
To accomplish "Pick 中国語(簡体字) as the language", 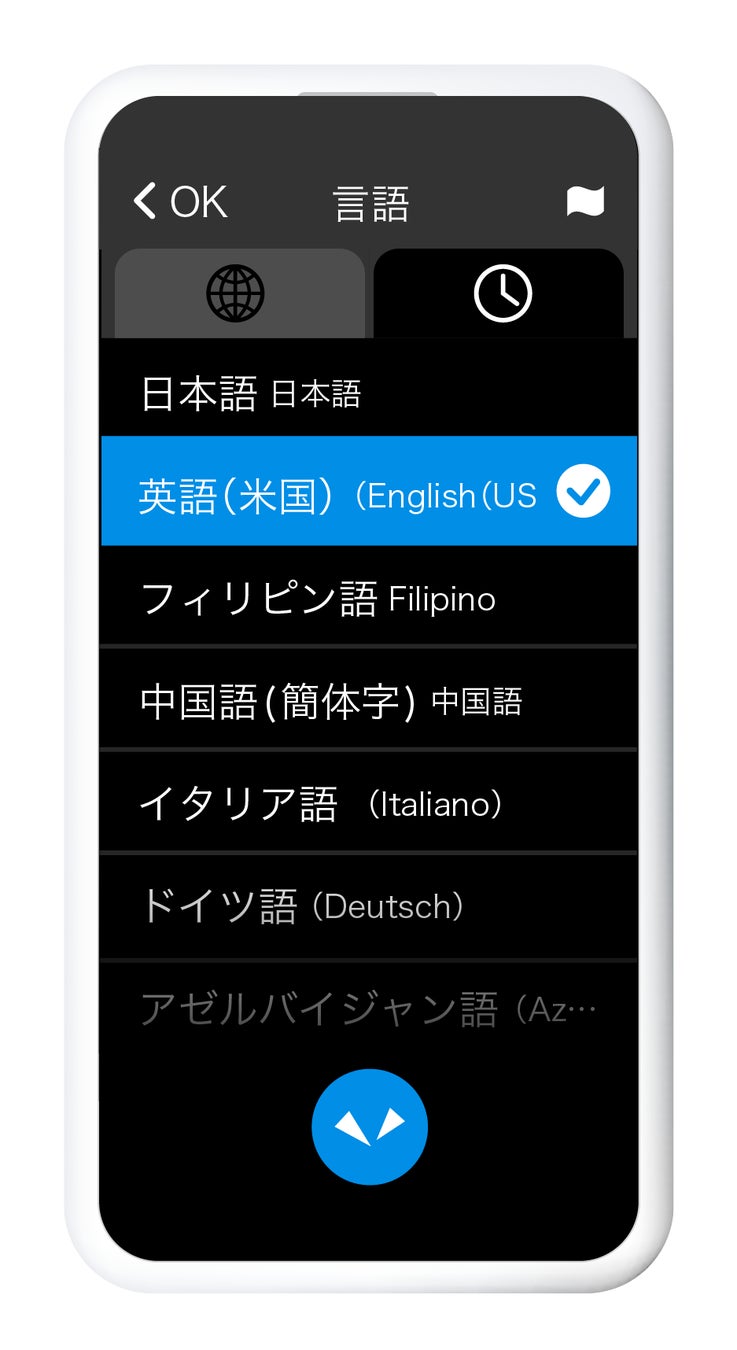I will [368, 702].
